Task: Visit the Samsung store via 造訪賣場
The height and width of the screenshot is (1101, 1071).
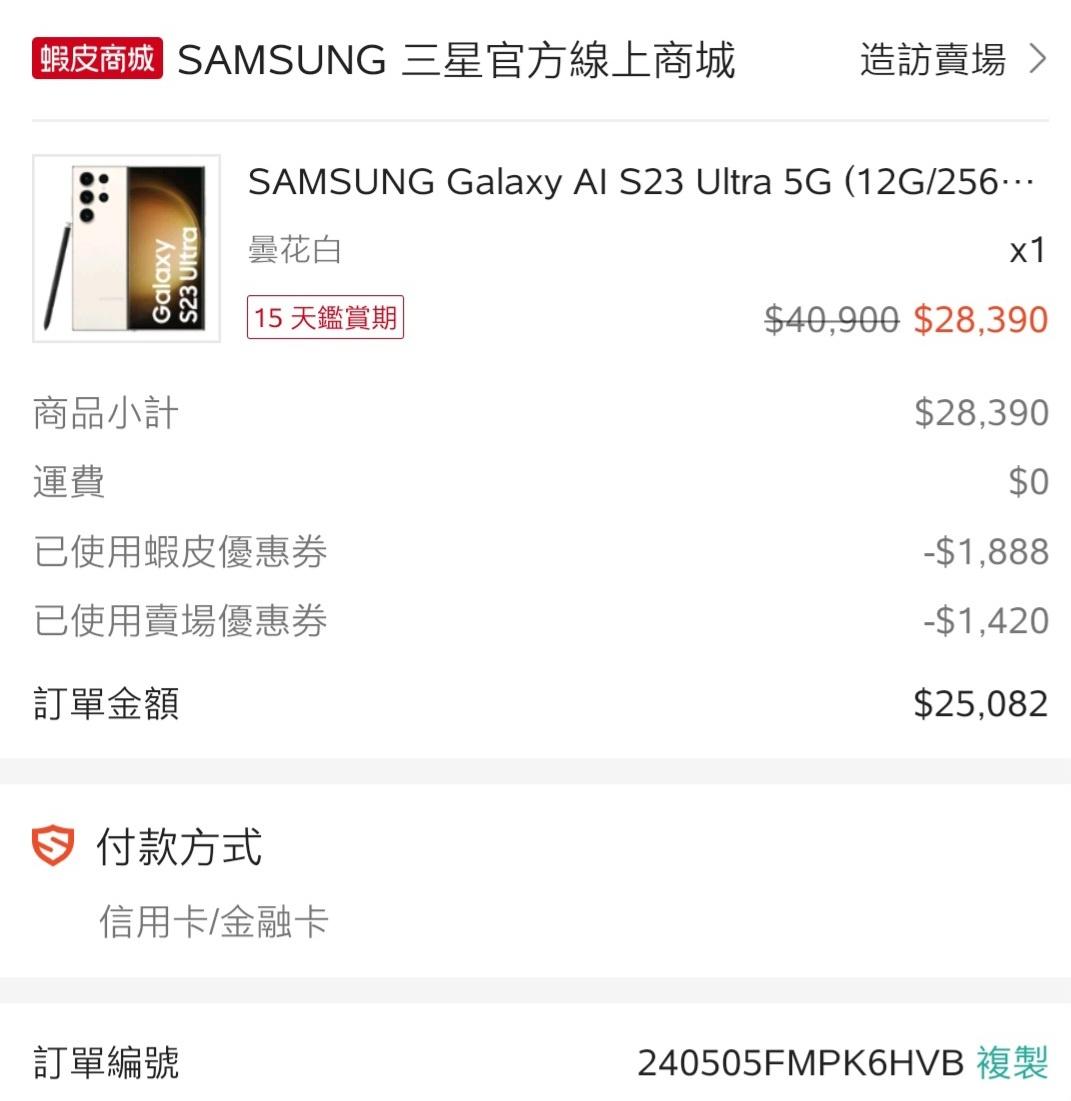Action: [951, 60]
